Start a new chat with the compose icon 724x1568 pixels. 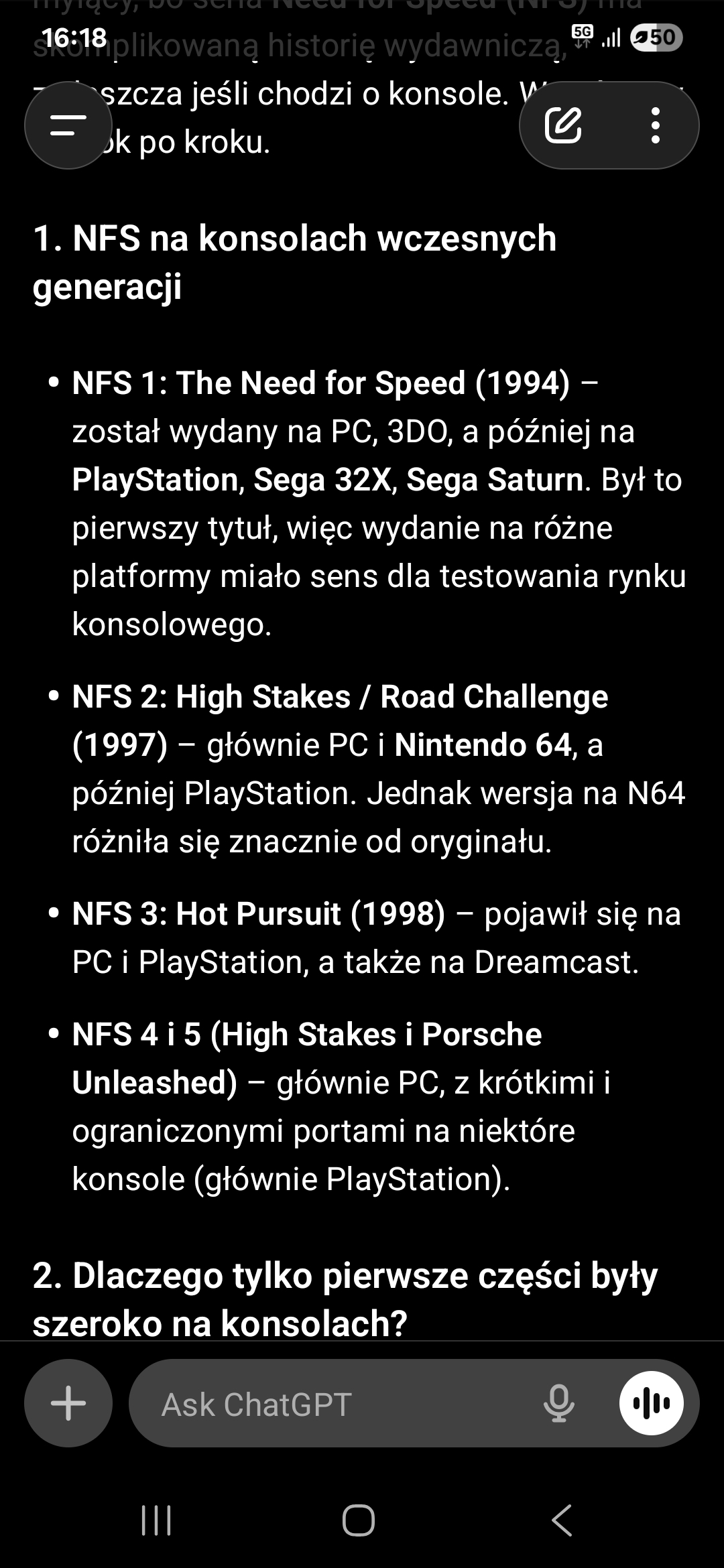[563, 125]
